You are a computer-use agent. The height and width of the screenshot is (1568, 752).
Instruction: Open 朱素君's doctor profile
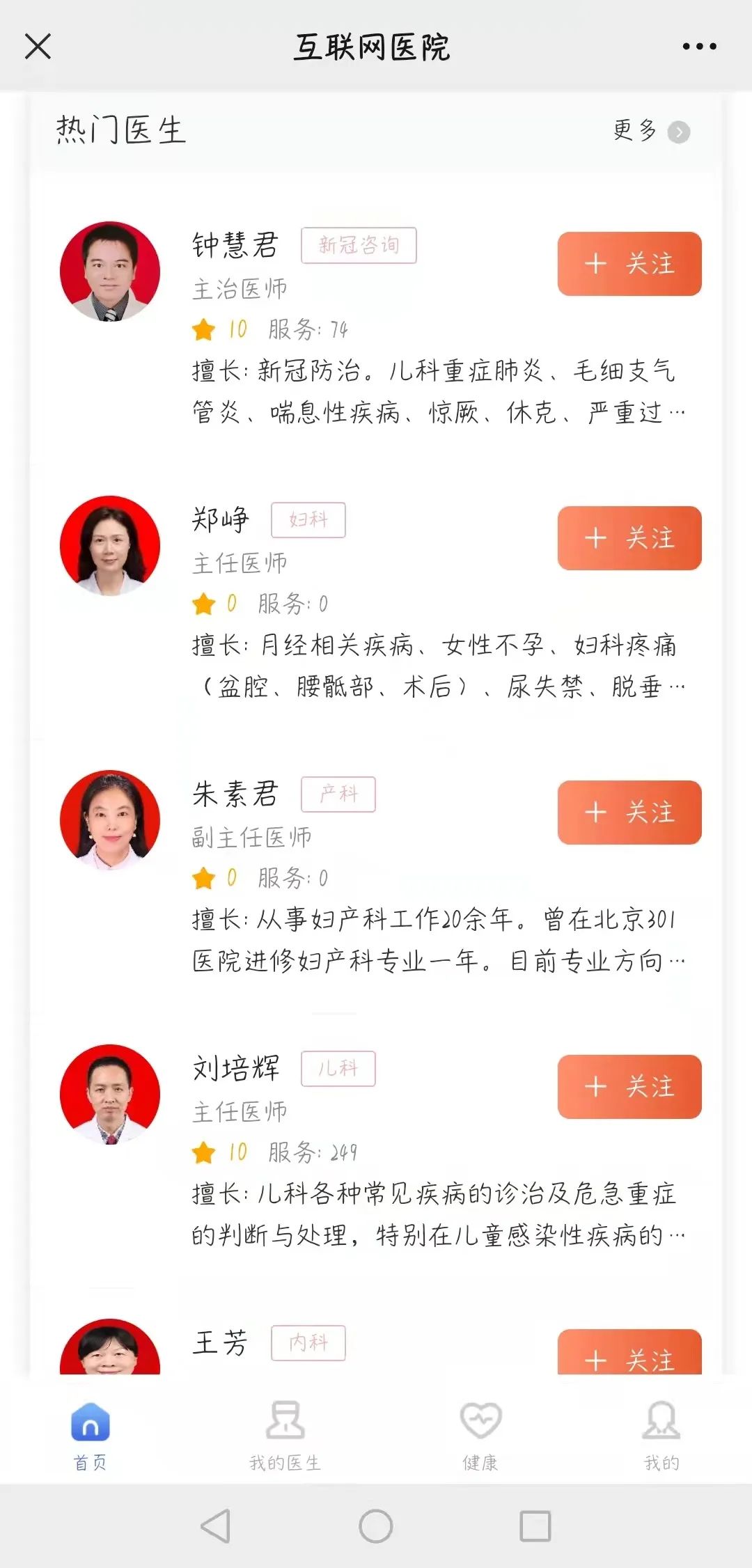[235, 794]
